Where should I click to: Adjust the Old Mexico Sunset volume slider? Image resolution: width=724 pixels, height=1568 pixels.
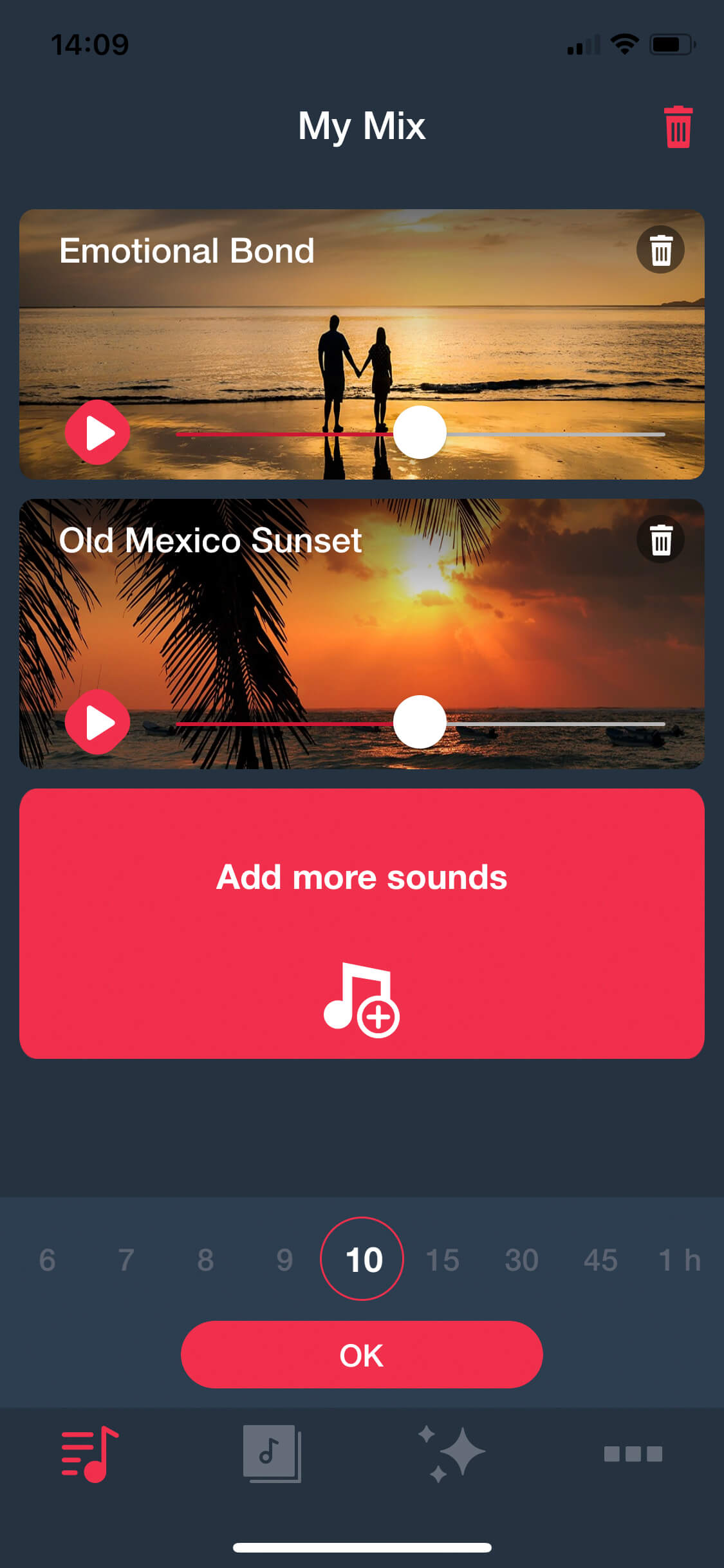tap(420, 722)
